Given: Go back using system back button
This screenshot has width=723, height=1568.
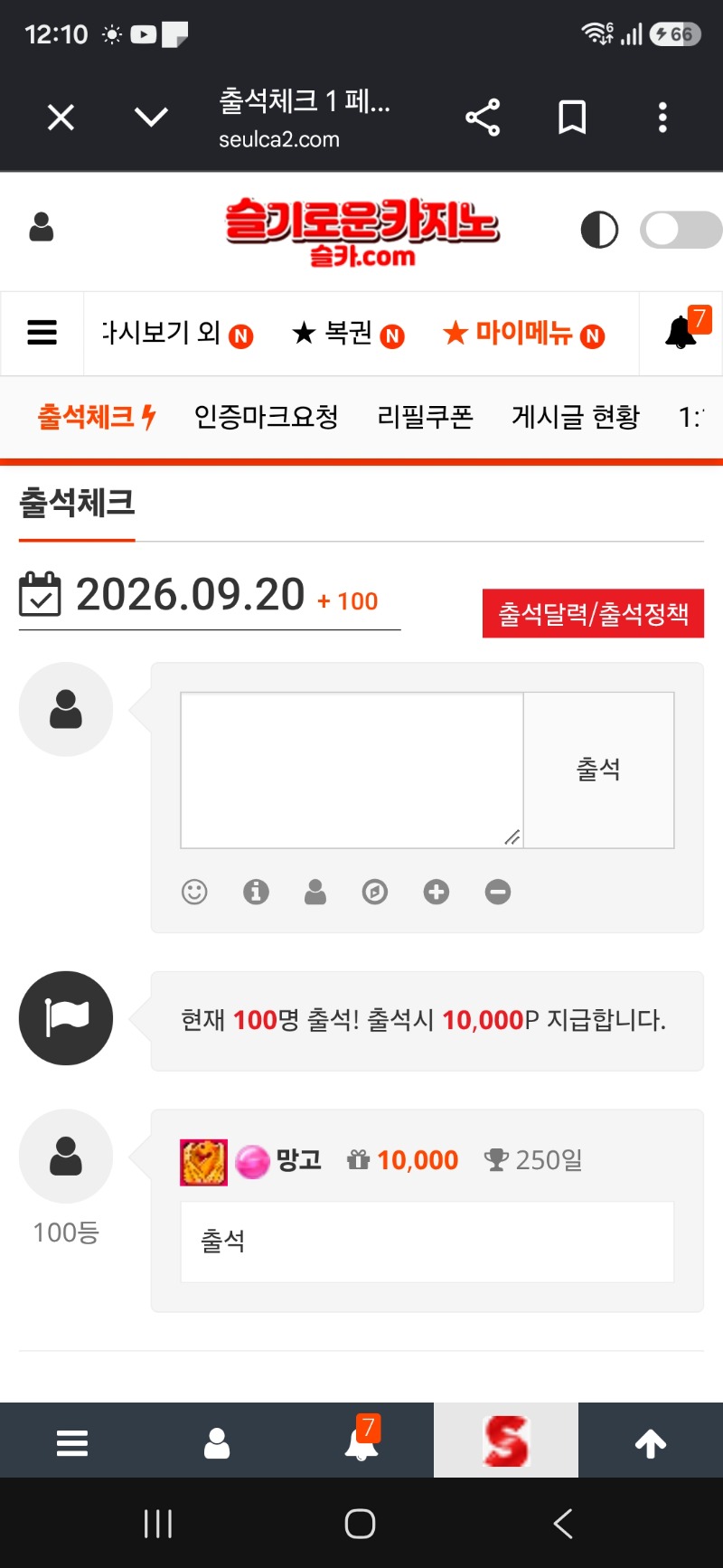Looking at the screenshot, I should (x=563, y=1524).
